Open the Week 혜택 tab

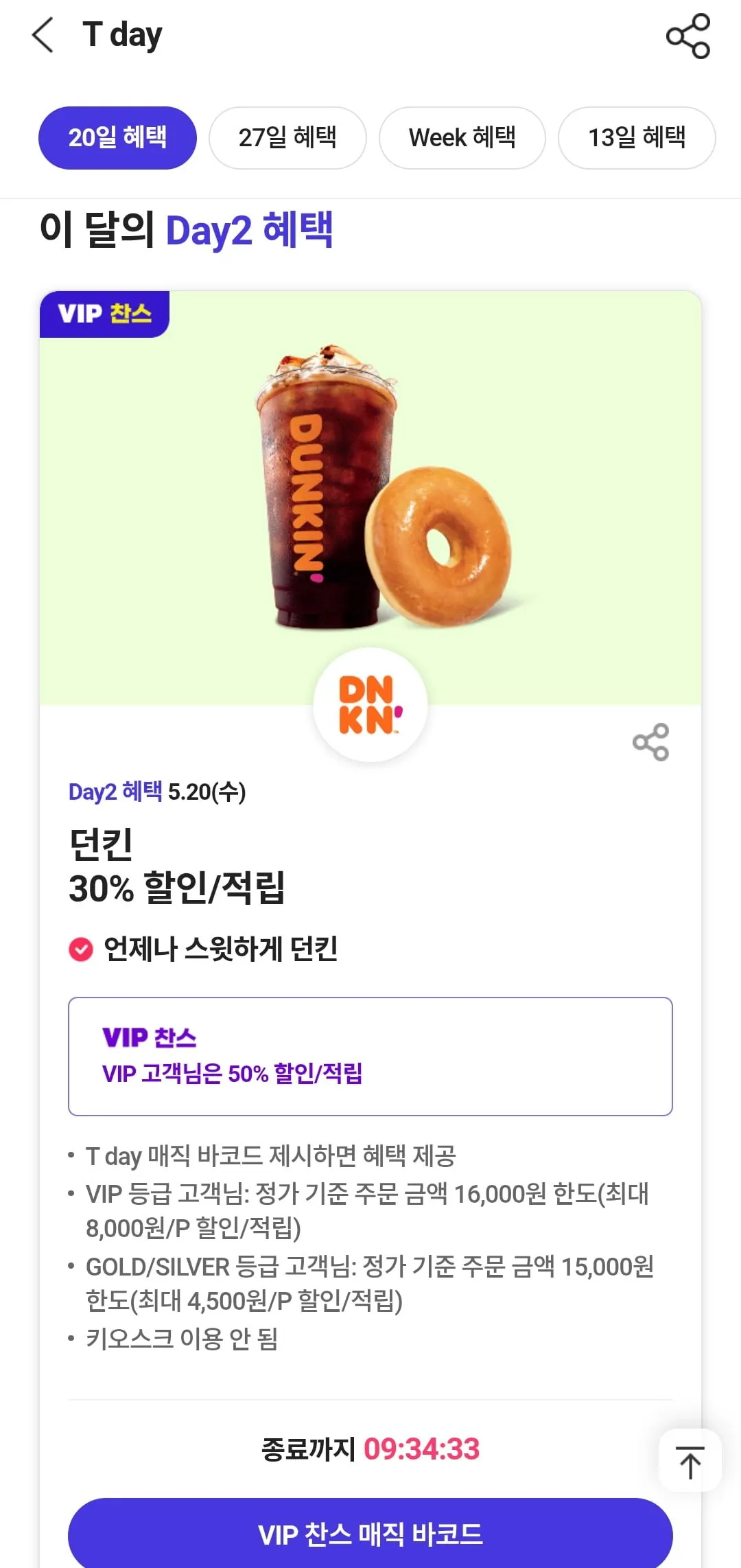pos(462,137)
